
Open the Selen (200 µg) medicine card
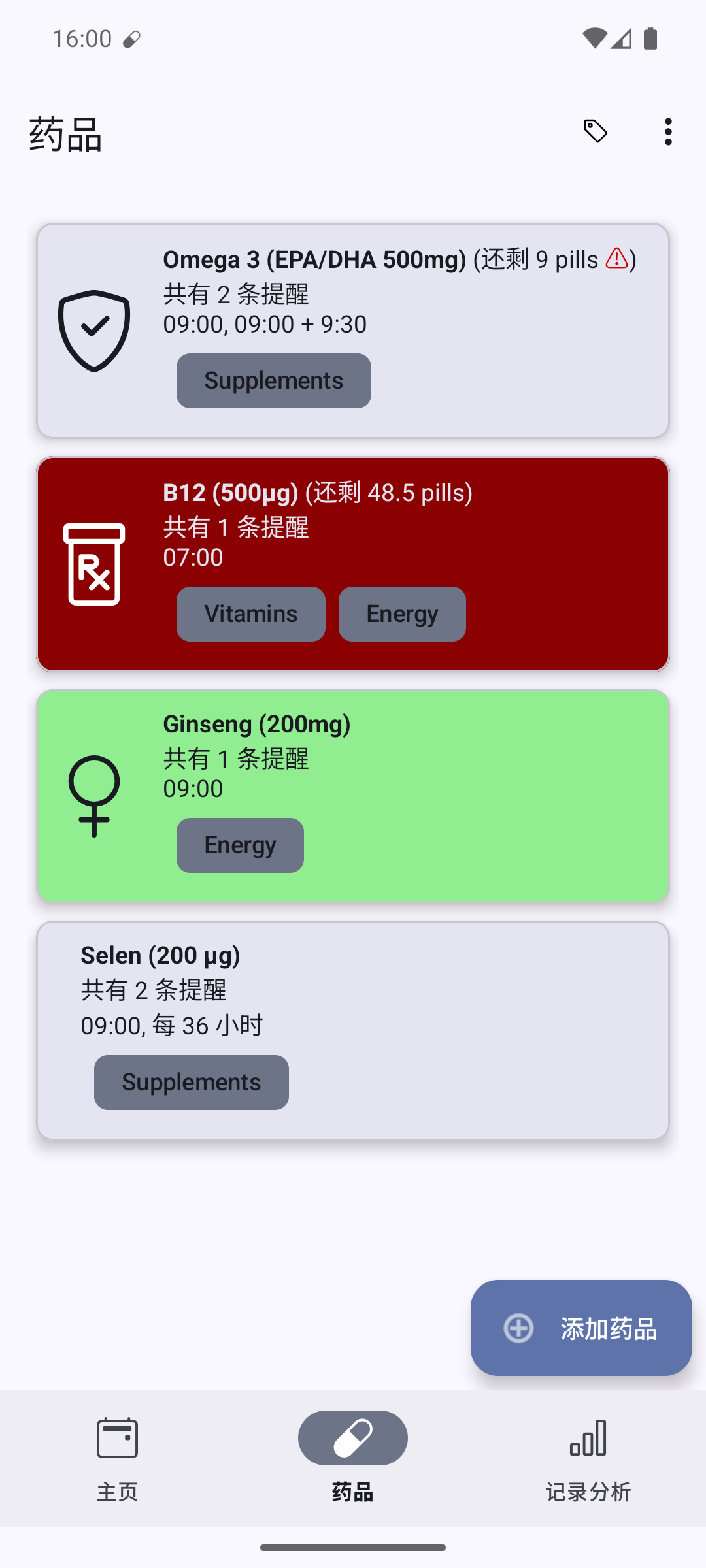[353, 1030]
